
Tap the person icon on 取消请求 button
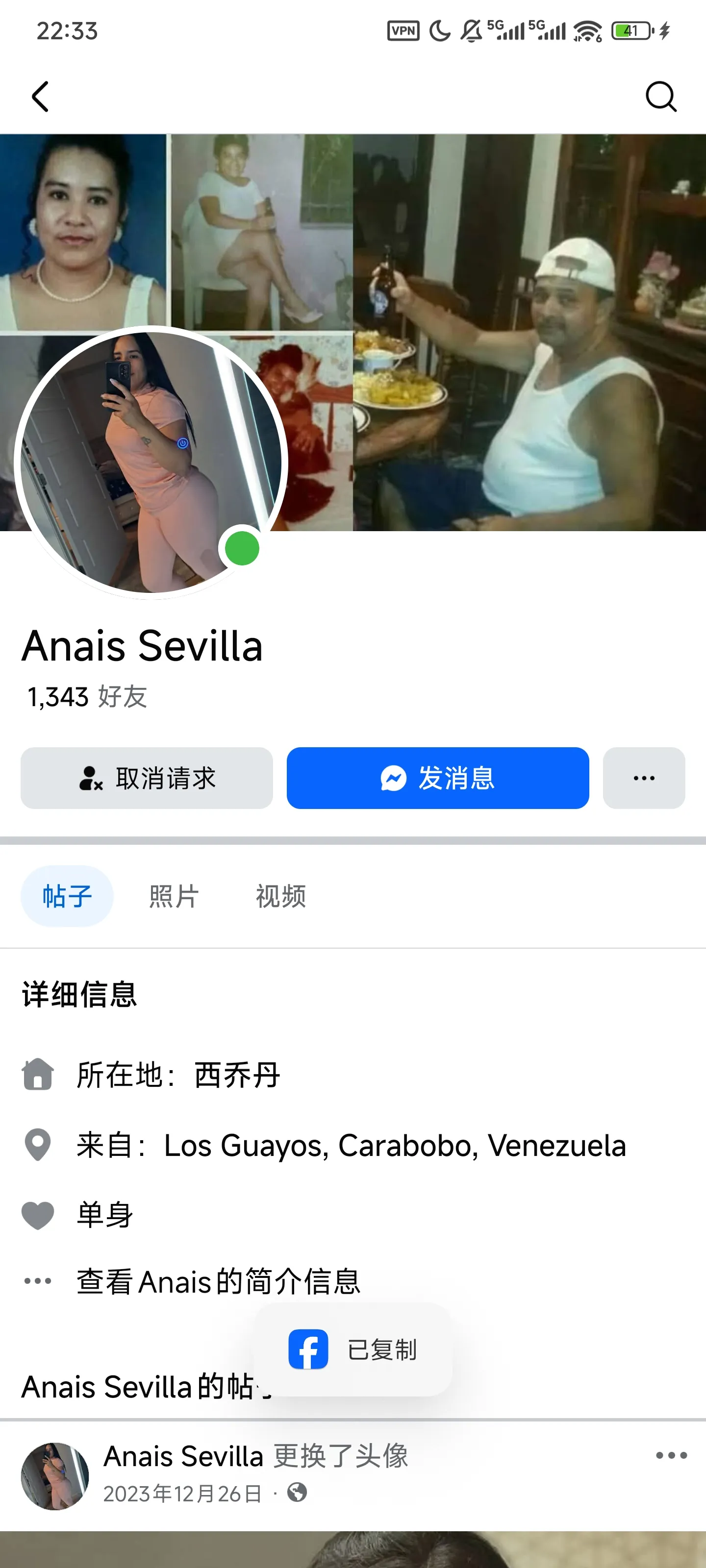click(90, 778)
